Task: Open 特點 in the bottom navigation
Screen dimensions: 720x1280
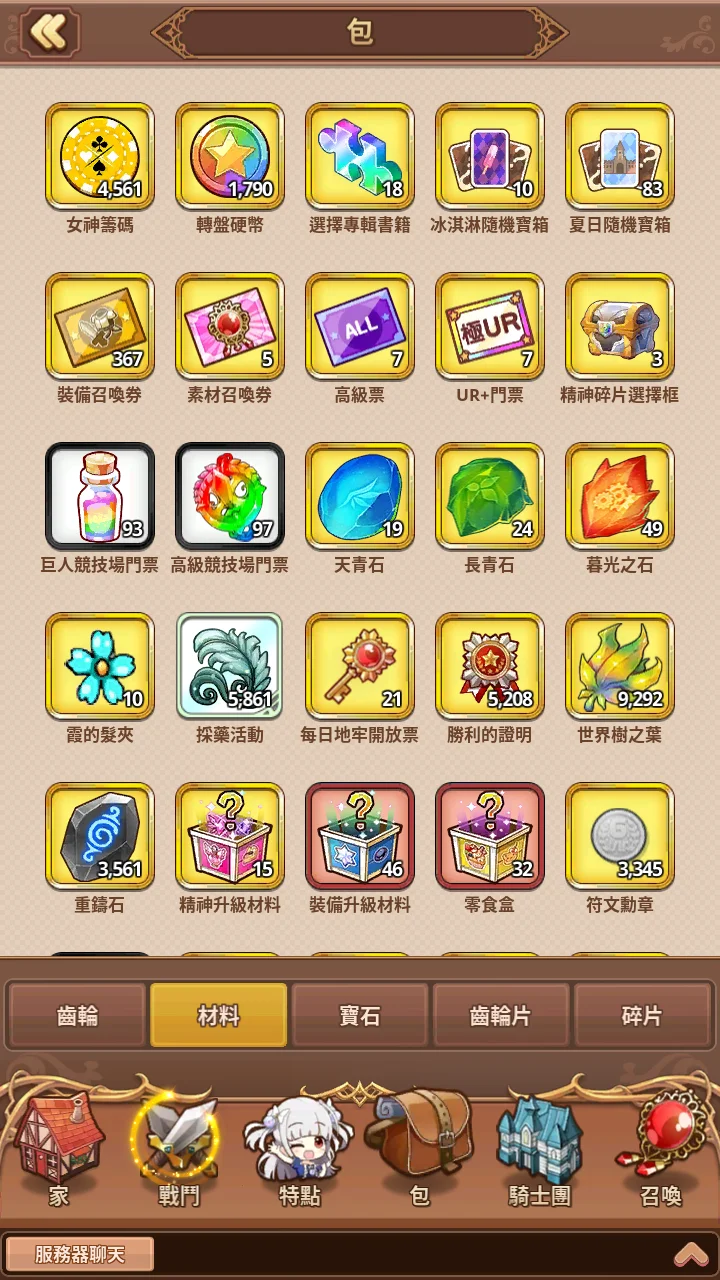Action: [x=299, y=1150]
